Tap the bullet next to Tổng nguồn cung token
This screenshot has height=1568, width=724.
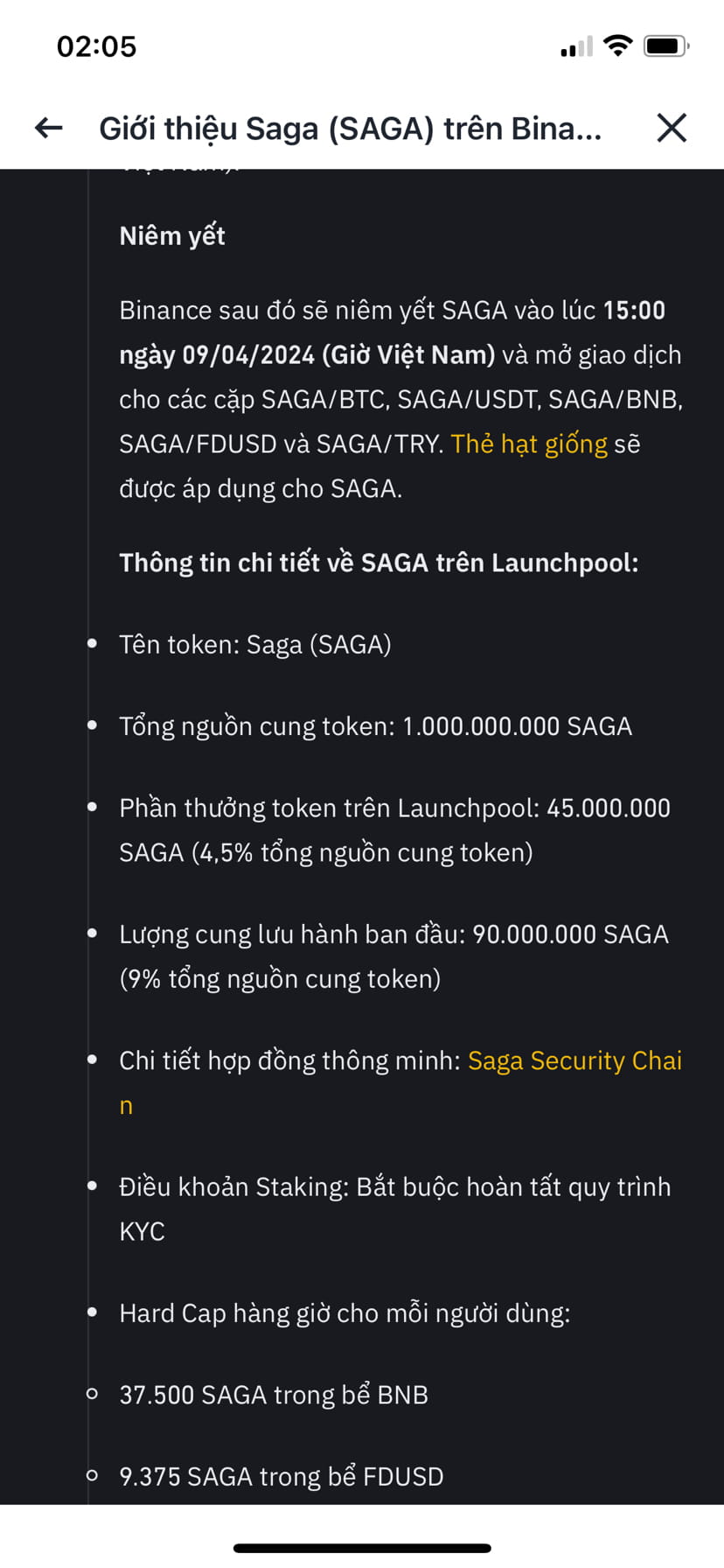[90, 725]
